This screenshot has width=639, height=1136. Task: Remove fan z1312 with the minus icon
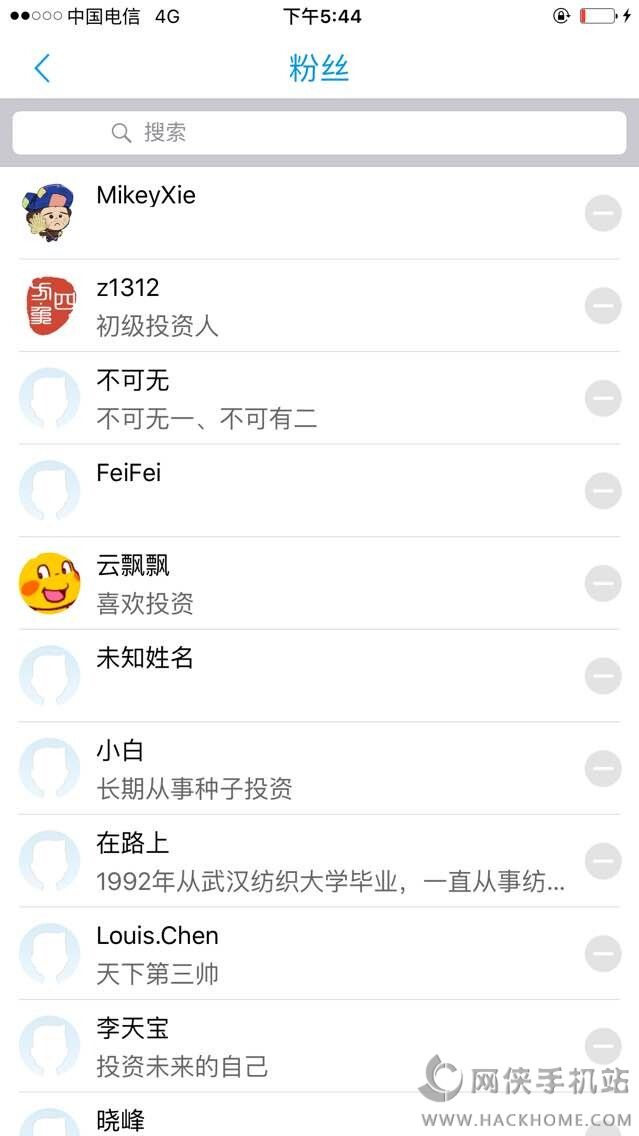[603, 306]
